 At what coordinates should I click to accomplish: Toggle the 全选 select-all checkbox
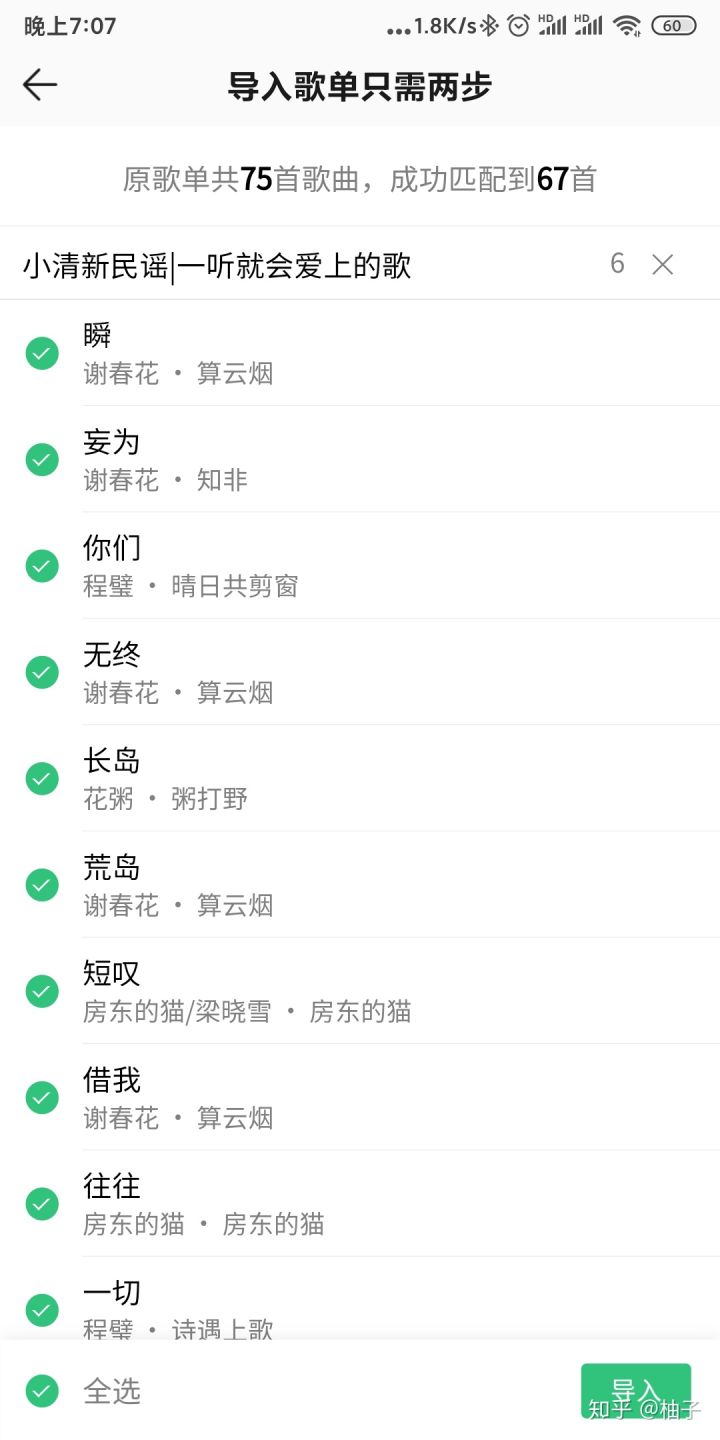pos(42,1391)
